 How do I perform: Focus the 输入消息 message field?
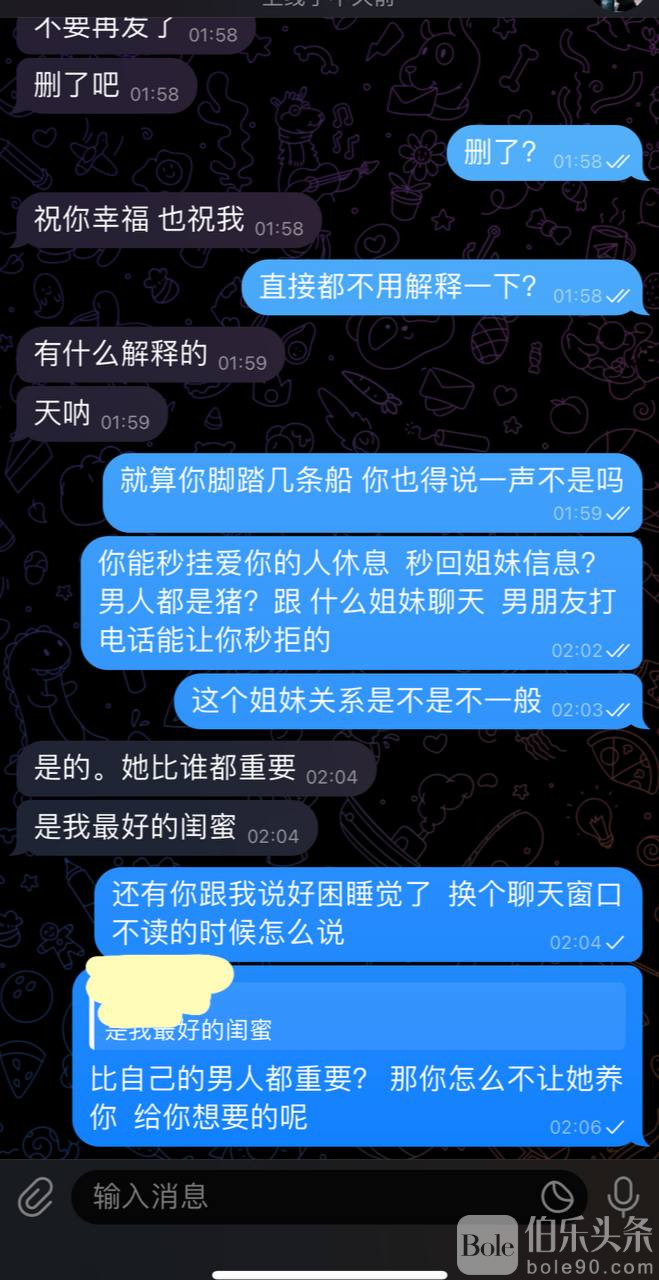coord(300,1196)
